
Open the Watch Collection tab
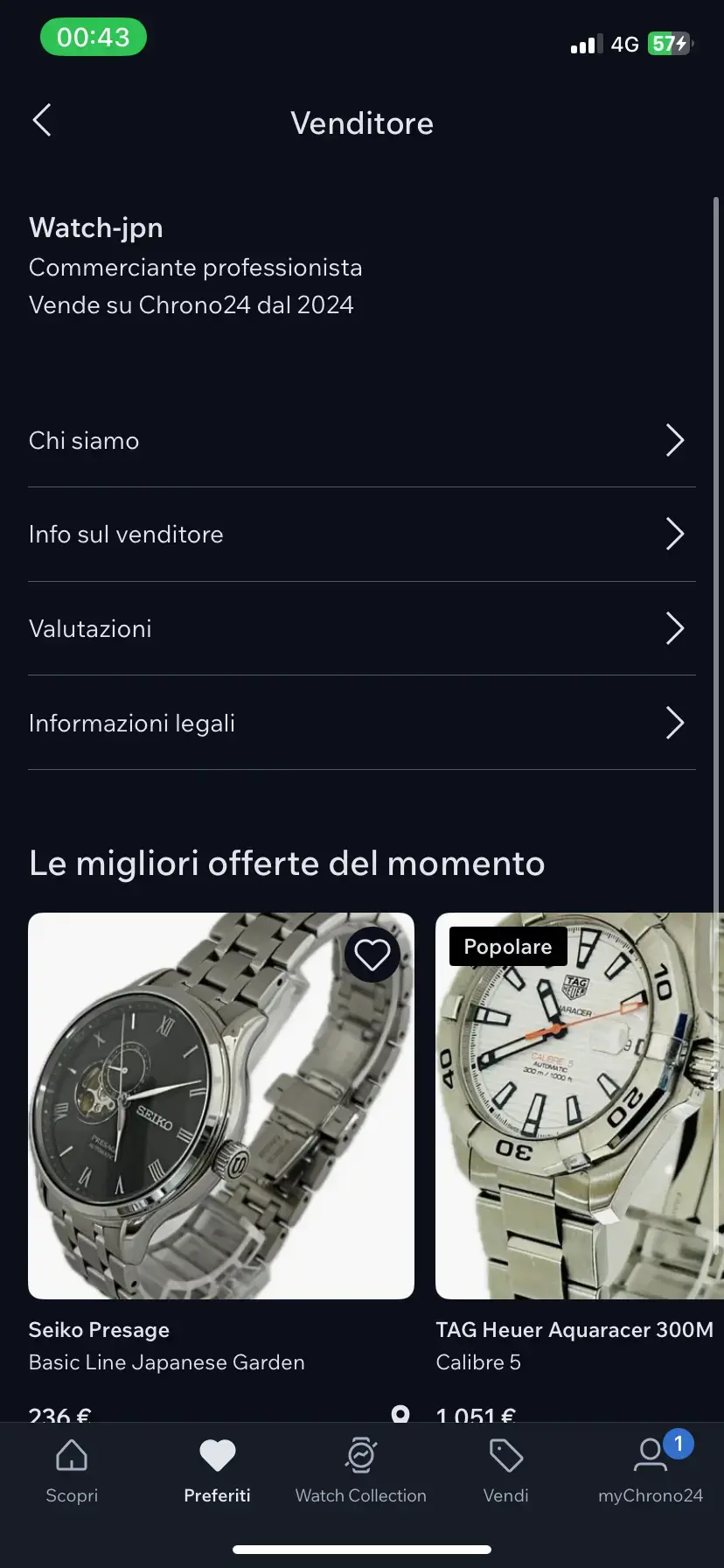click(x=361, y=1472)
